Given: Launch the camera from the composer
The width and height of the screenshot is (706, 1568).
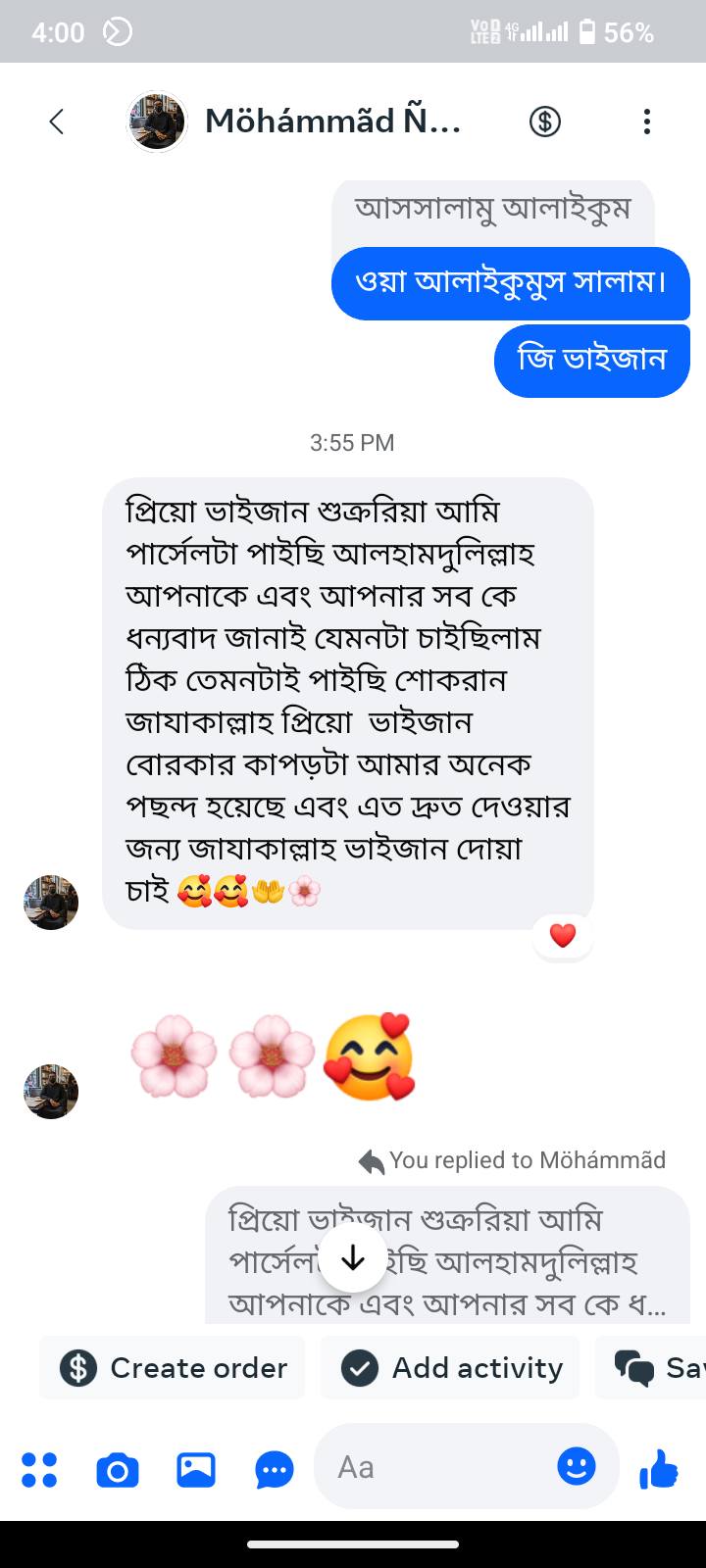Looking at the screenshot, I should click(x=118, y=1469).
